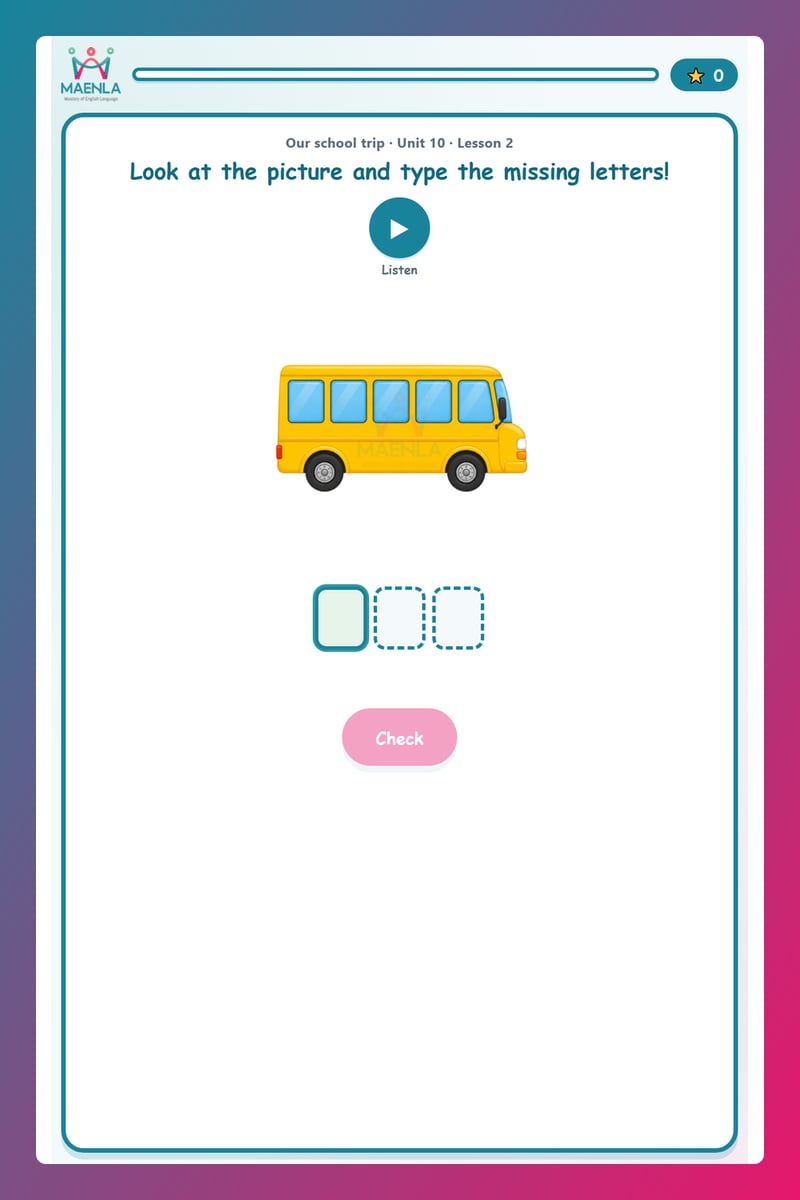
Task: Play the Listen audio button
Action: [399, 228]
